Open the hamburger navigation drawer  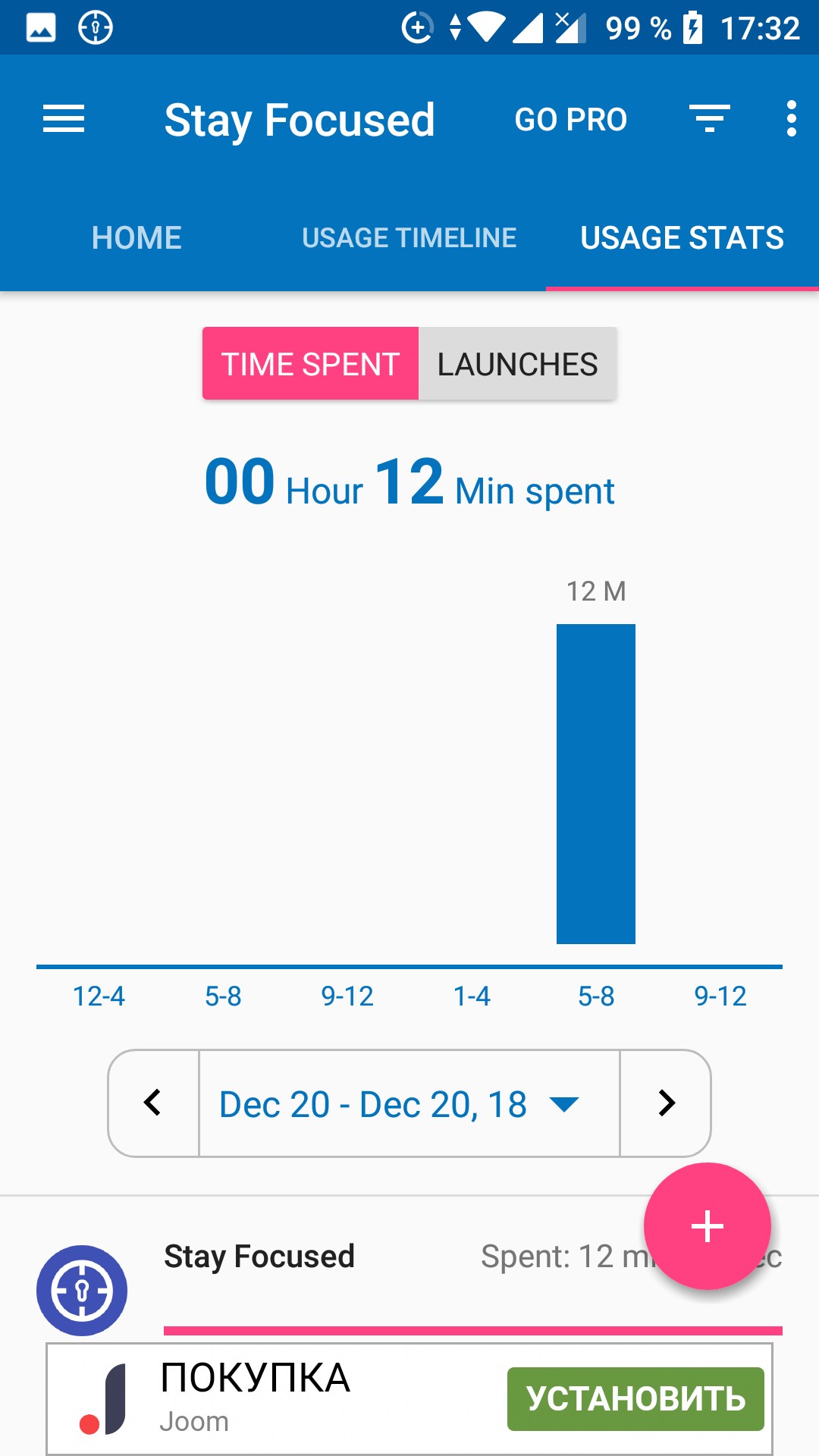[x=64, y=119]
